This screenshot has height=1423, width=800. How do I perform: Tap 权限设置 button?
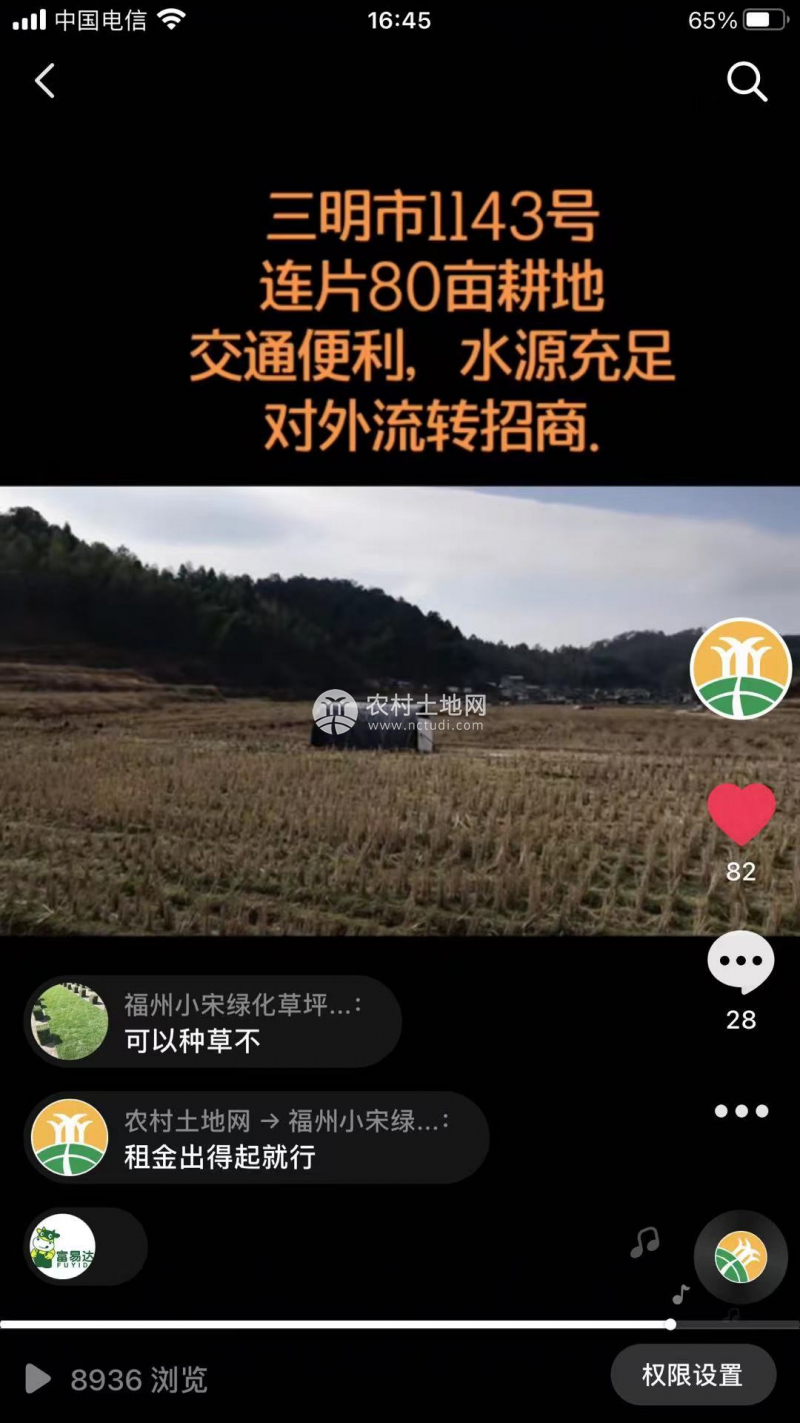pos(692,1375)
